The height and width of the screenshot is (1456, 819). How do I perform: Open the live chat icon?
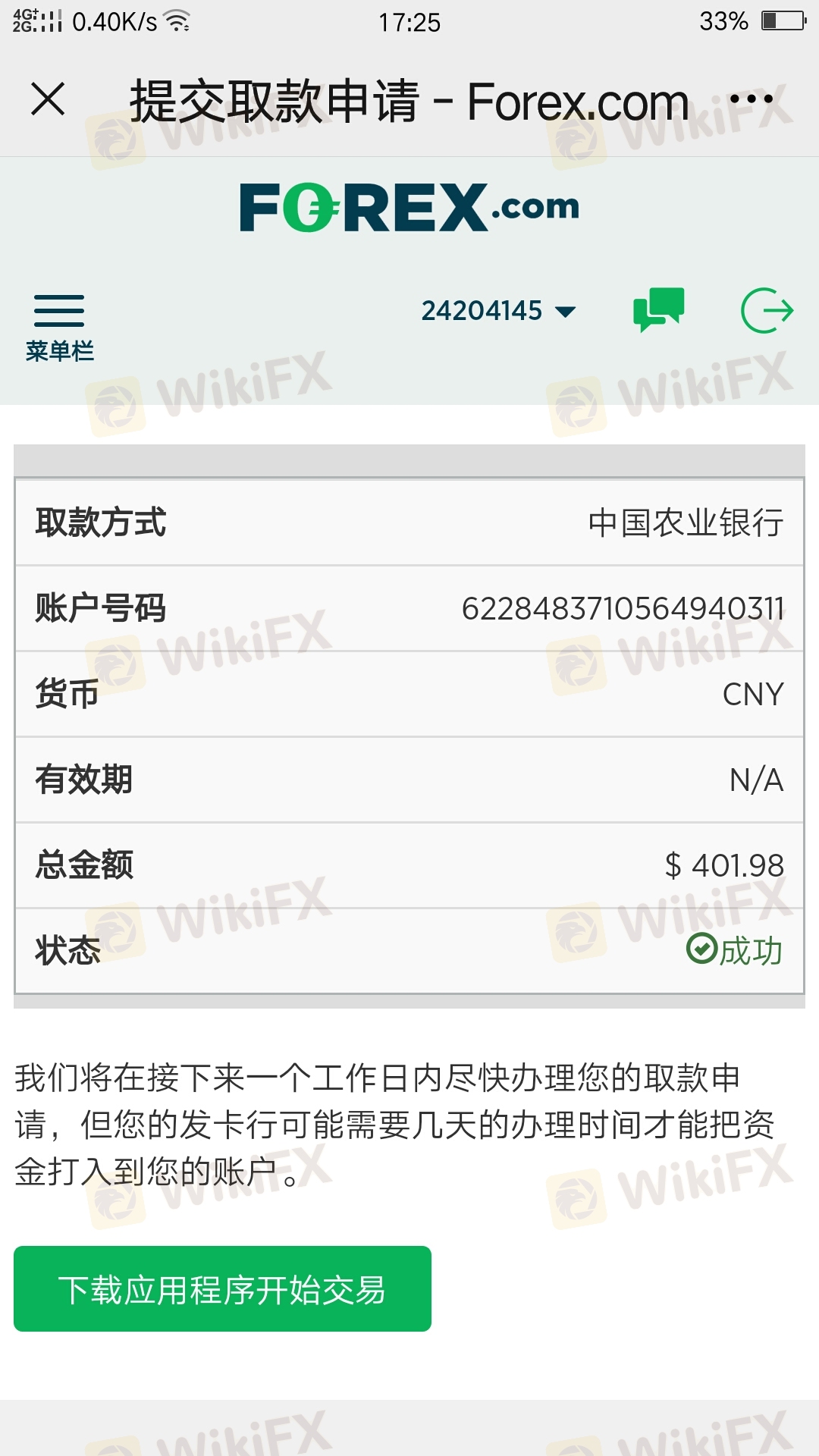(658, 309)
